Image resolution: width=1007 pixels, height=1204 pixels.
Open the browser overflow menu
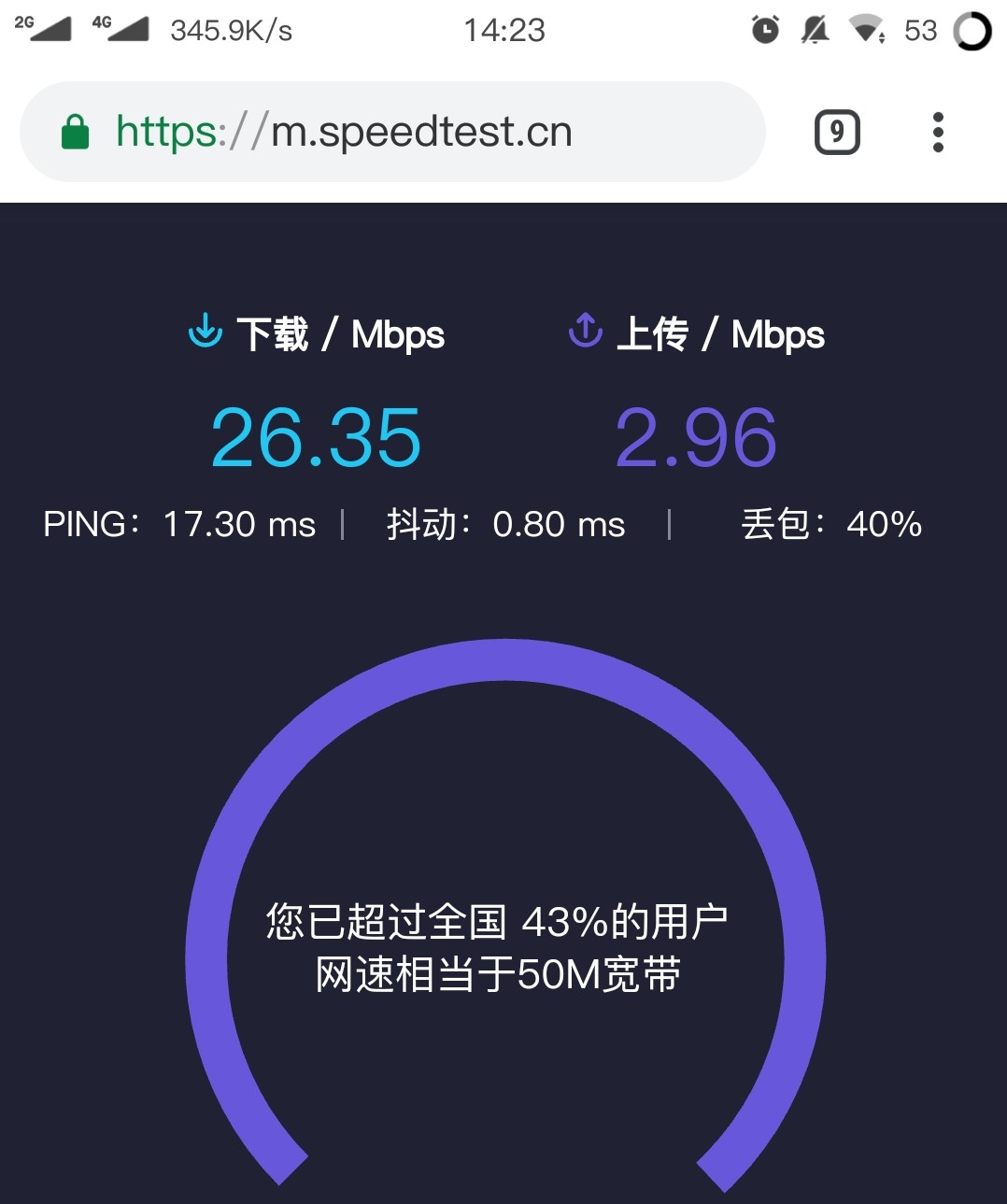tap(938, 132)
